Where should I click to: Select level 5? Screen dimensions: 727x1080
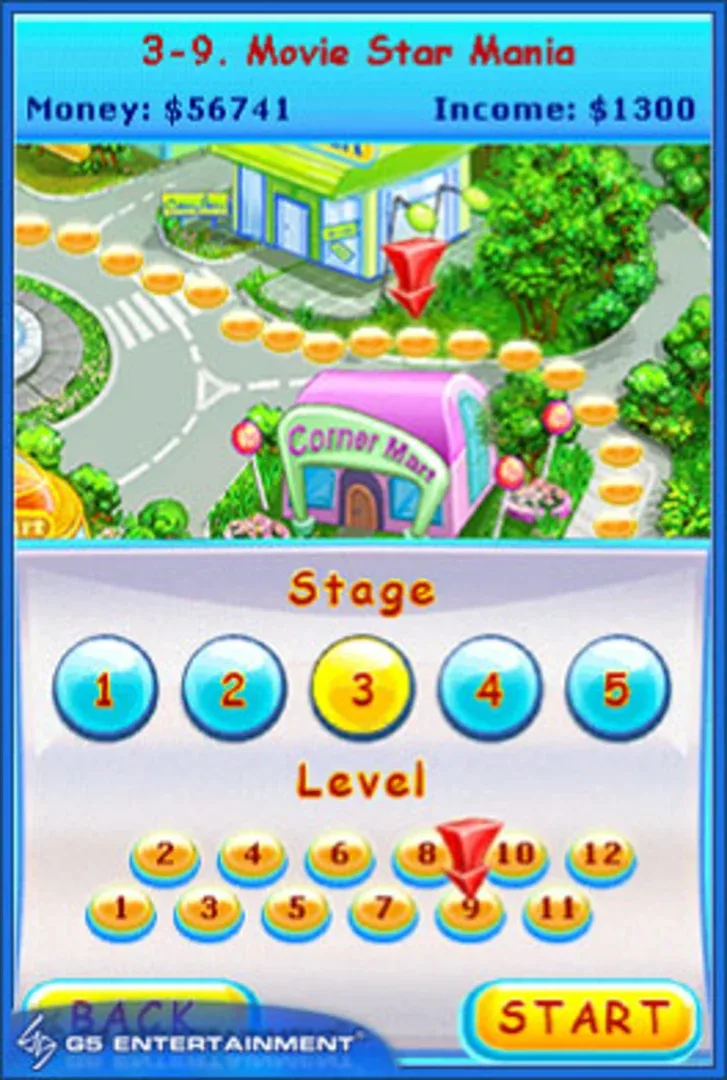click(296, 911)
